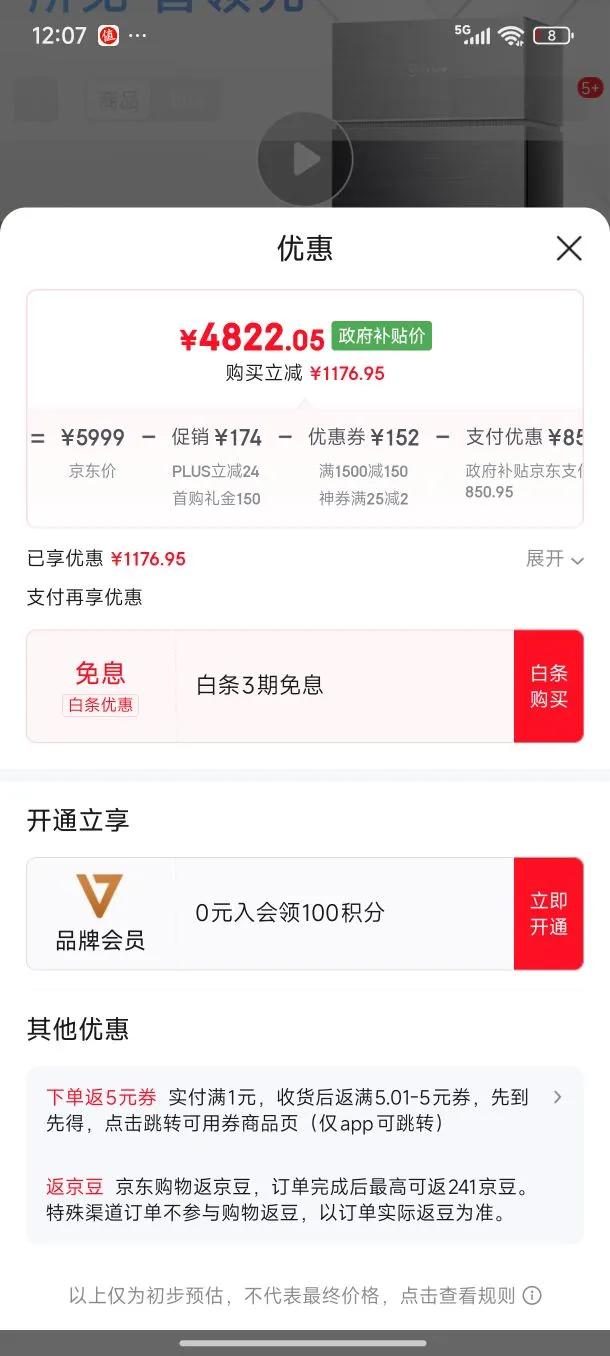This screenshot has height=1356, width=610.
Task: Tap 立即开通 to join brand membership
Action: pyautogui.click(x=548, y=914)
